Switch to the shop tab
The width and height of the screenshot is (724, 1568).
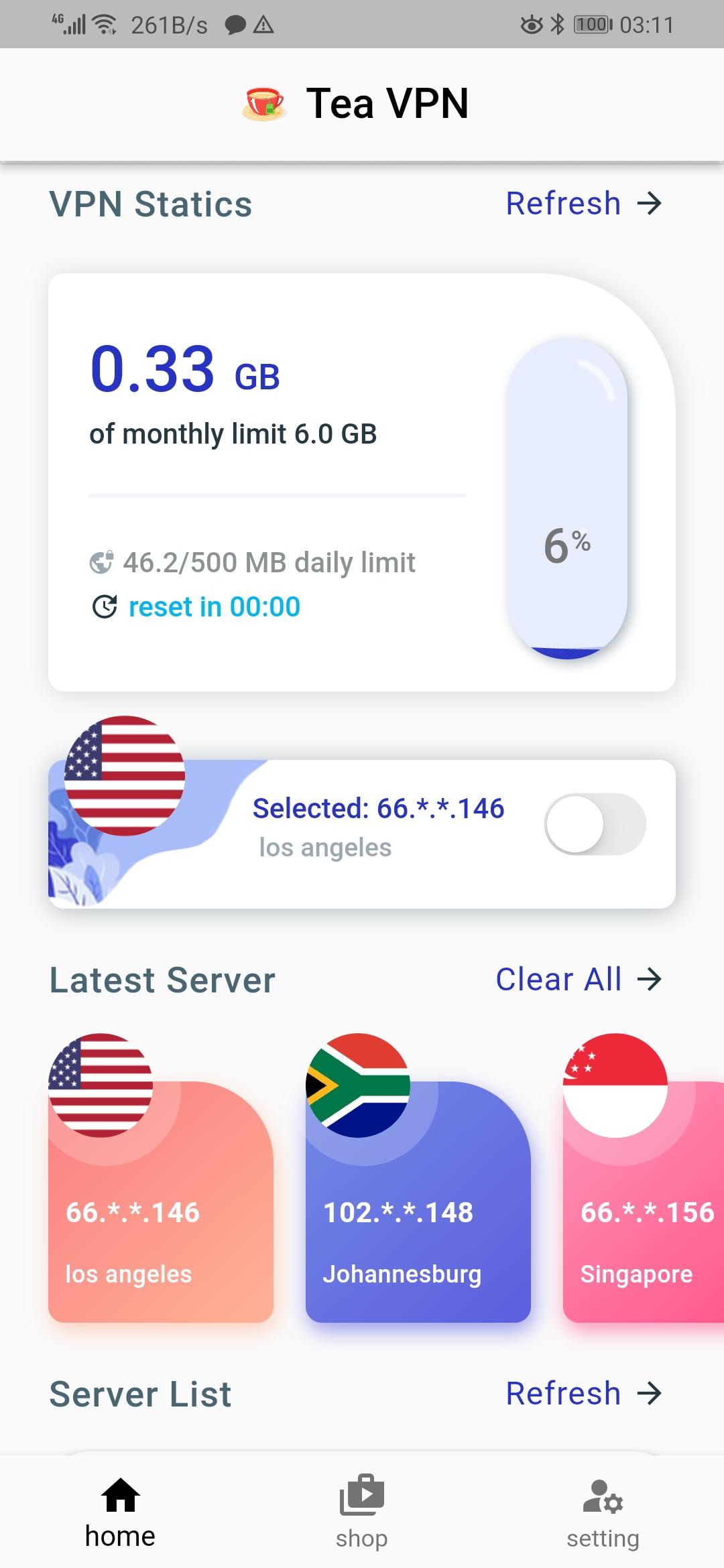(361, 1512)
